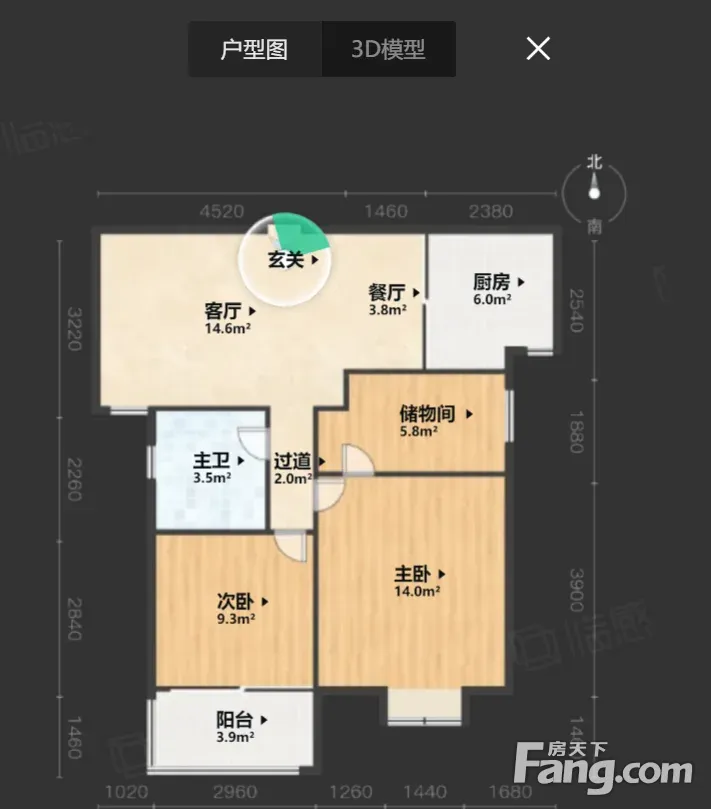
Task: Switch to the 3D模型 tab
Action: pyautogui.click(x=388, y=49)
